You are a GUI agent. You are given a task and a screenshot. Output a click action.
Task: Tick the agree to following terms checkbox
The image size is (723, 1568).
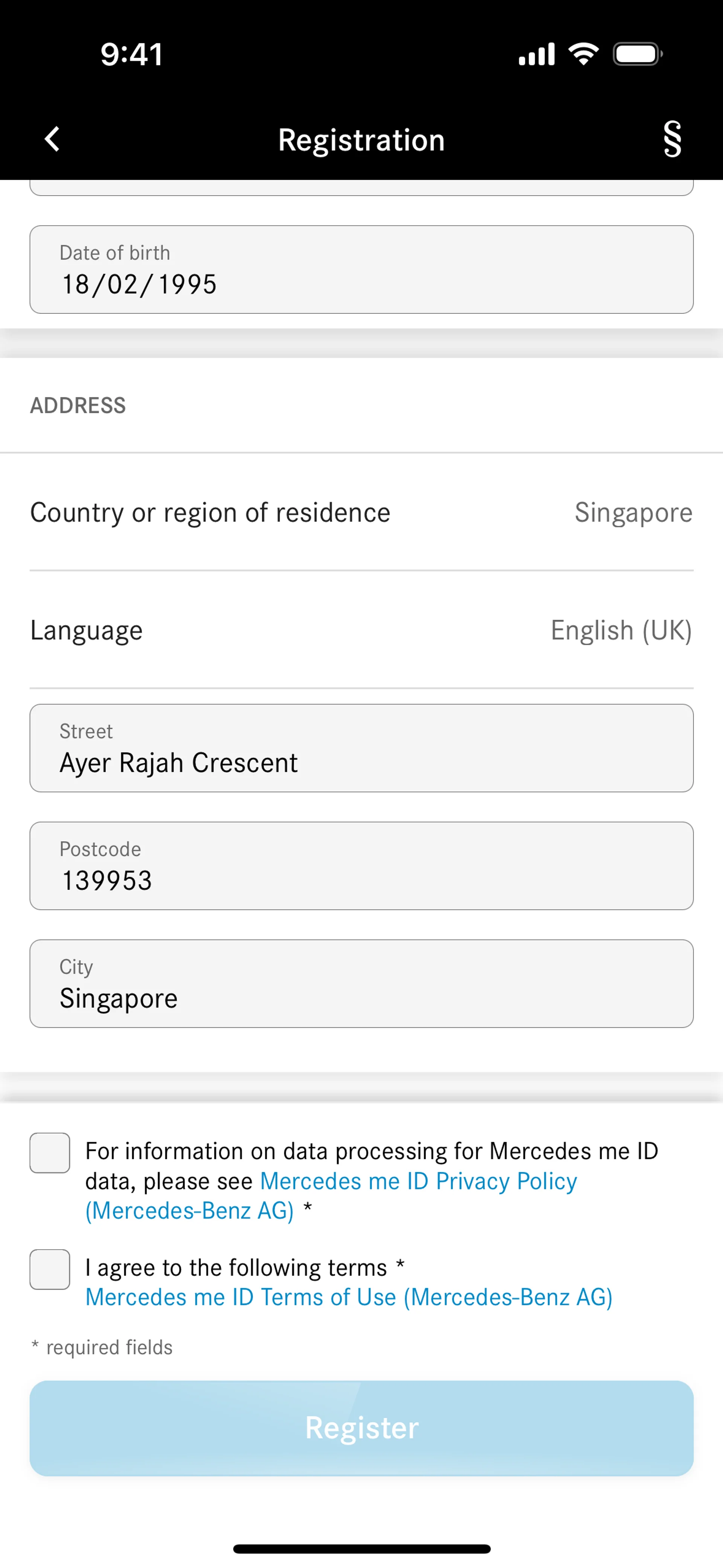50,1269
